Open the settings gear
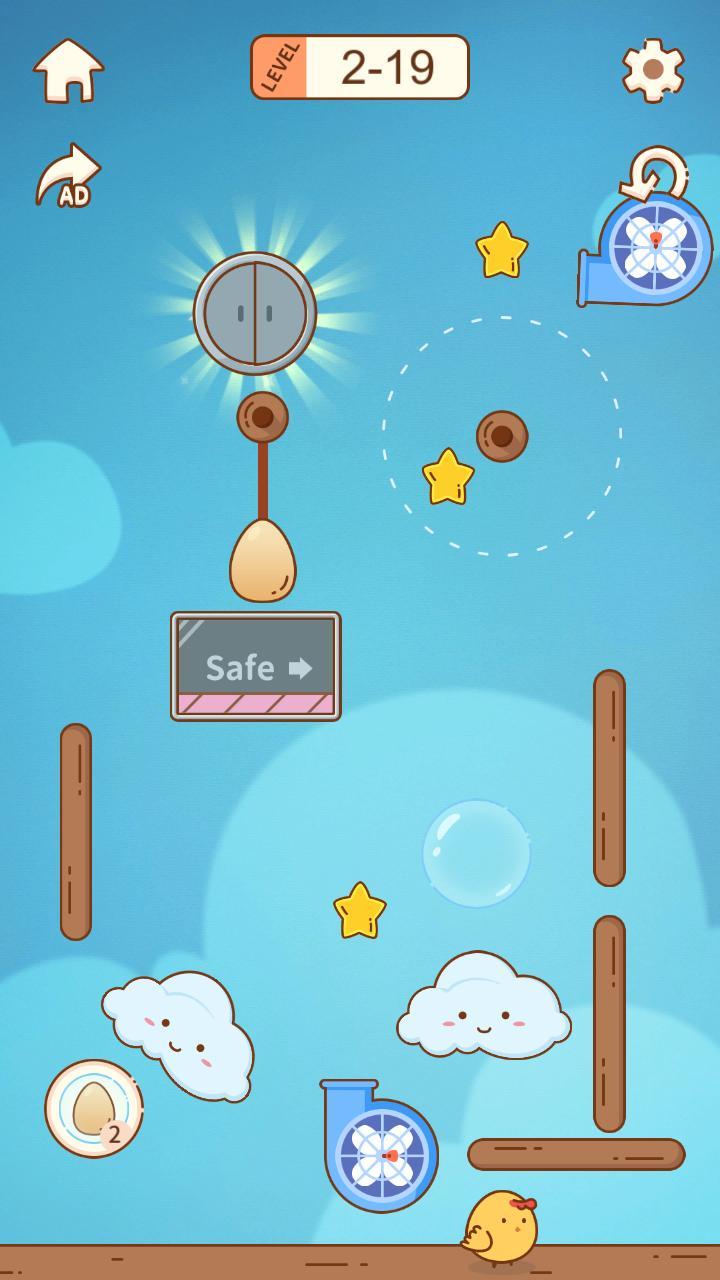This screenshot has height=1280, width=720. (653, 69)
